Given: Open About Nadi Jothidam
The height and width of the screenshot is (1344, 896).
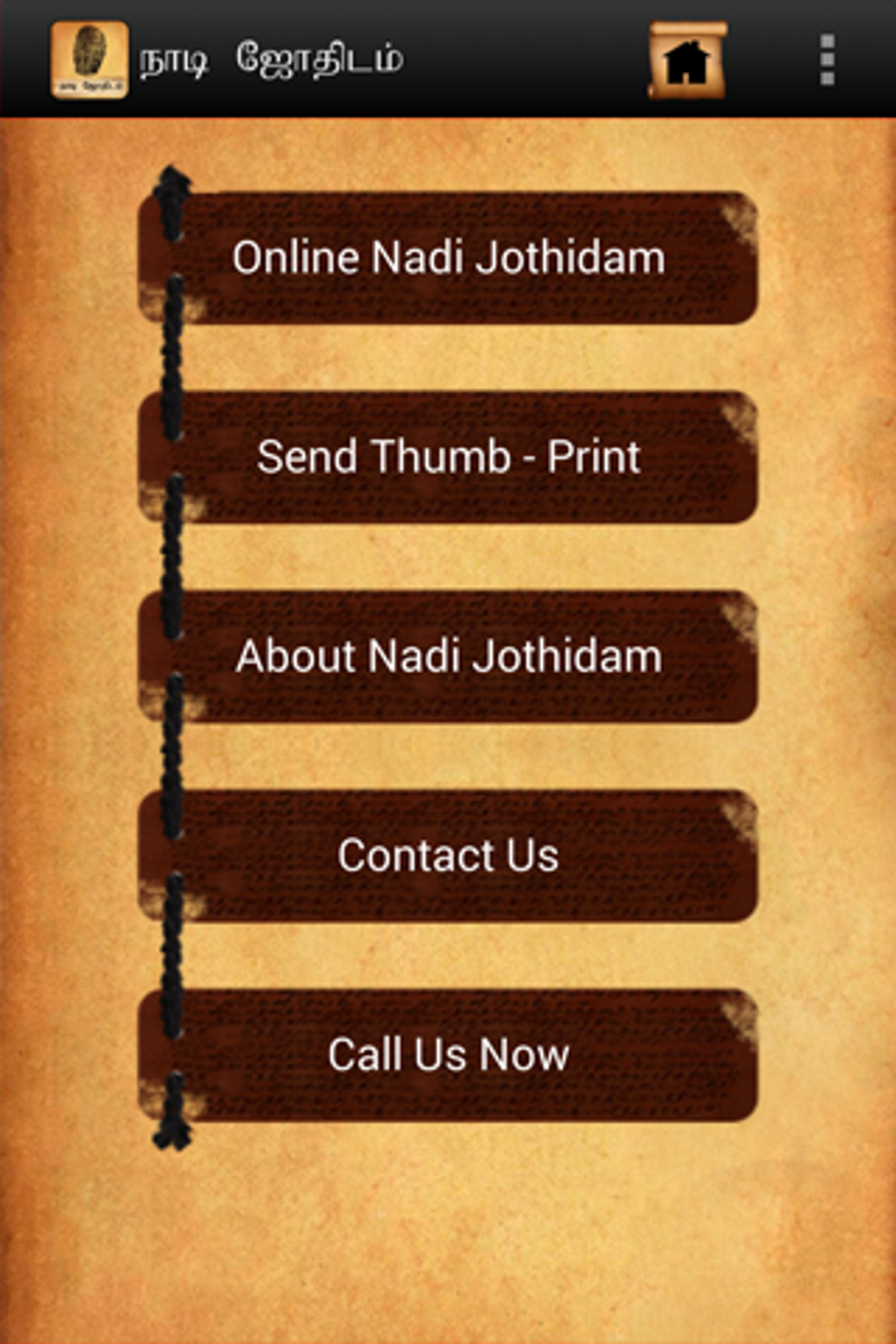Looking at the screenshot, I should [x=448, y=654].
